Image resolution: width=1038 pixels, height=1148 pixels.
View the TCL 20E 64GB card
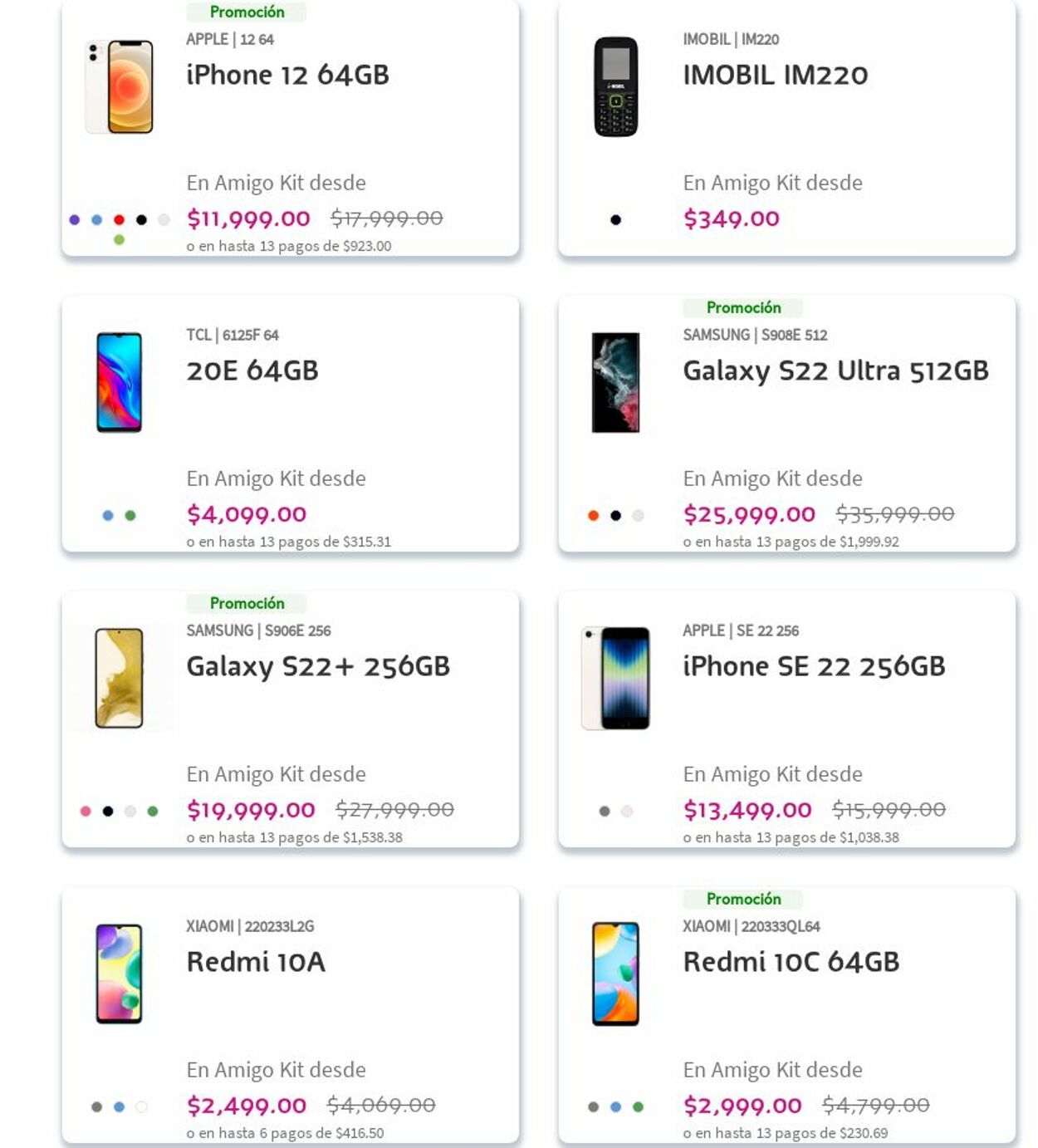tap(252, 371)
